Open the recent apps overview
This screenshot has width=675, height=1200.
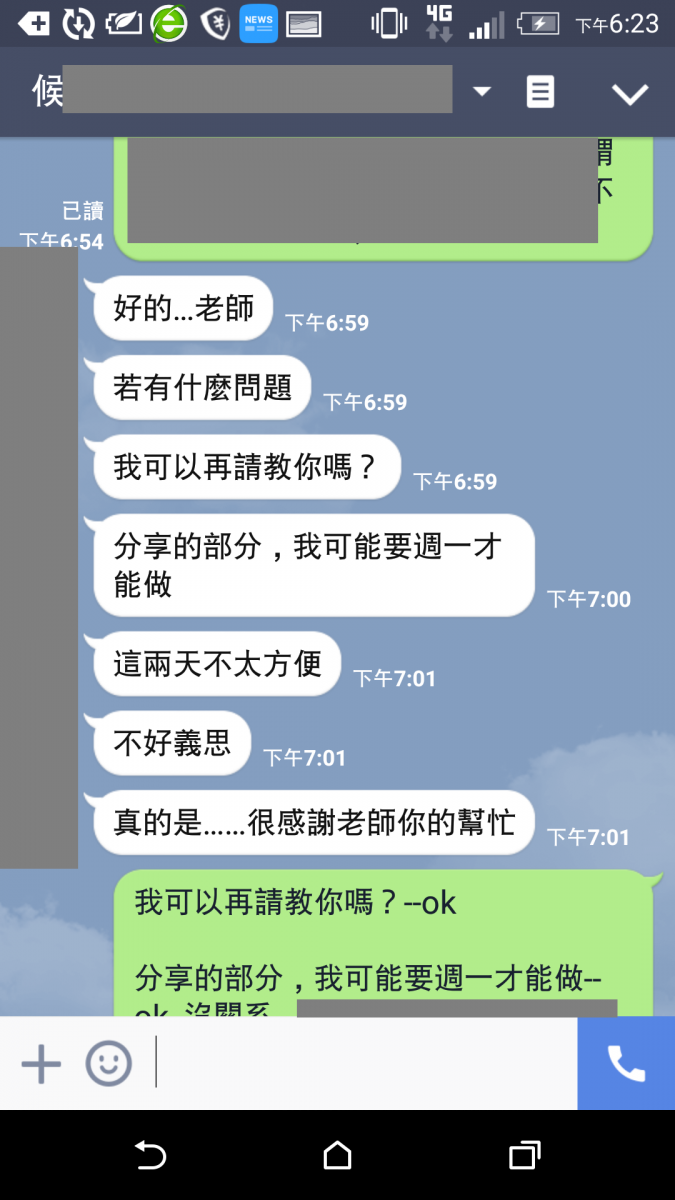524,1156
